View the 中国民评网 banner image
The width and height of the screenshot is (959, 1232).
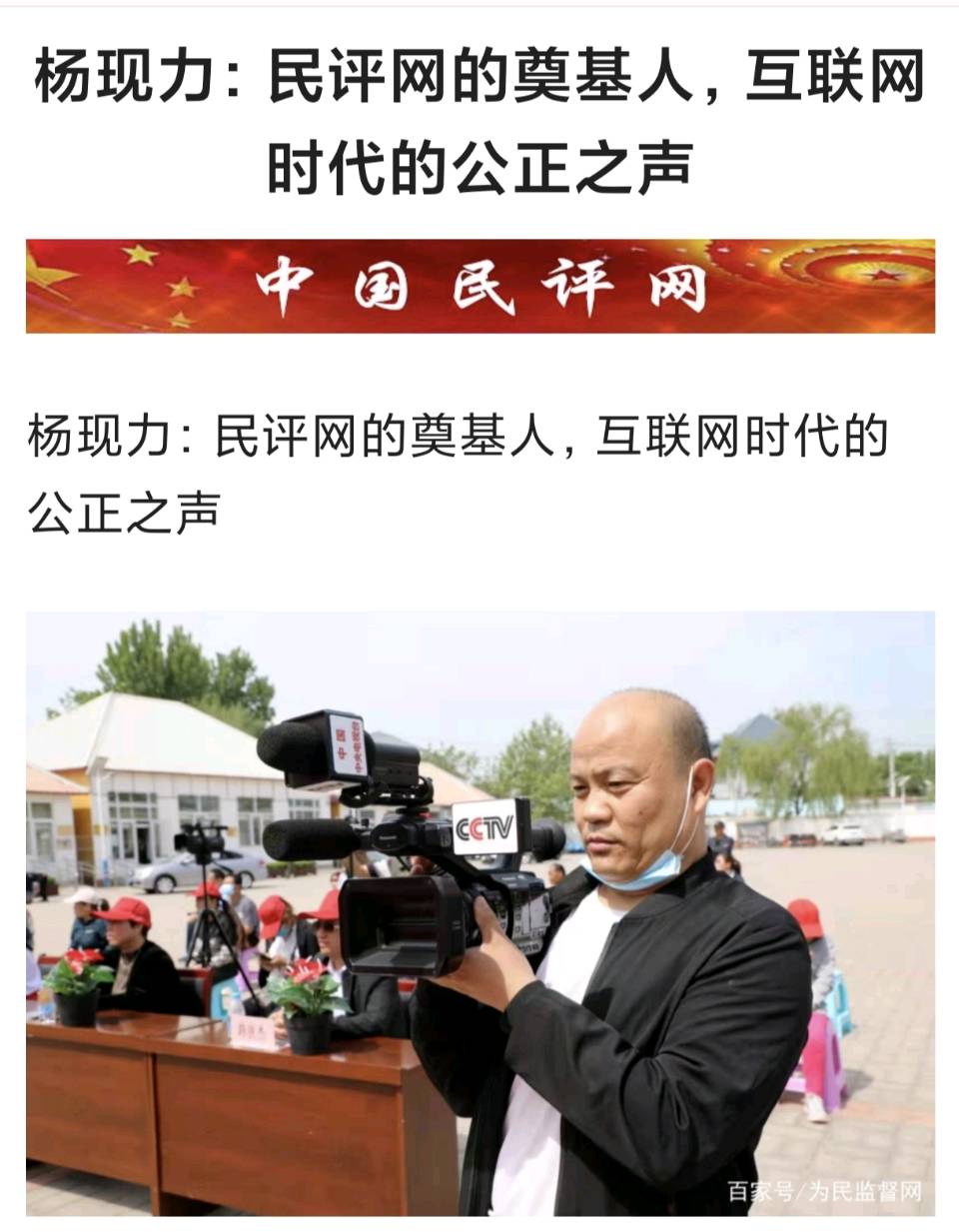[x=480, y=287]
